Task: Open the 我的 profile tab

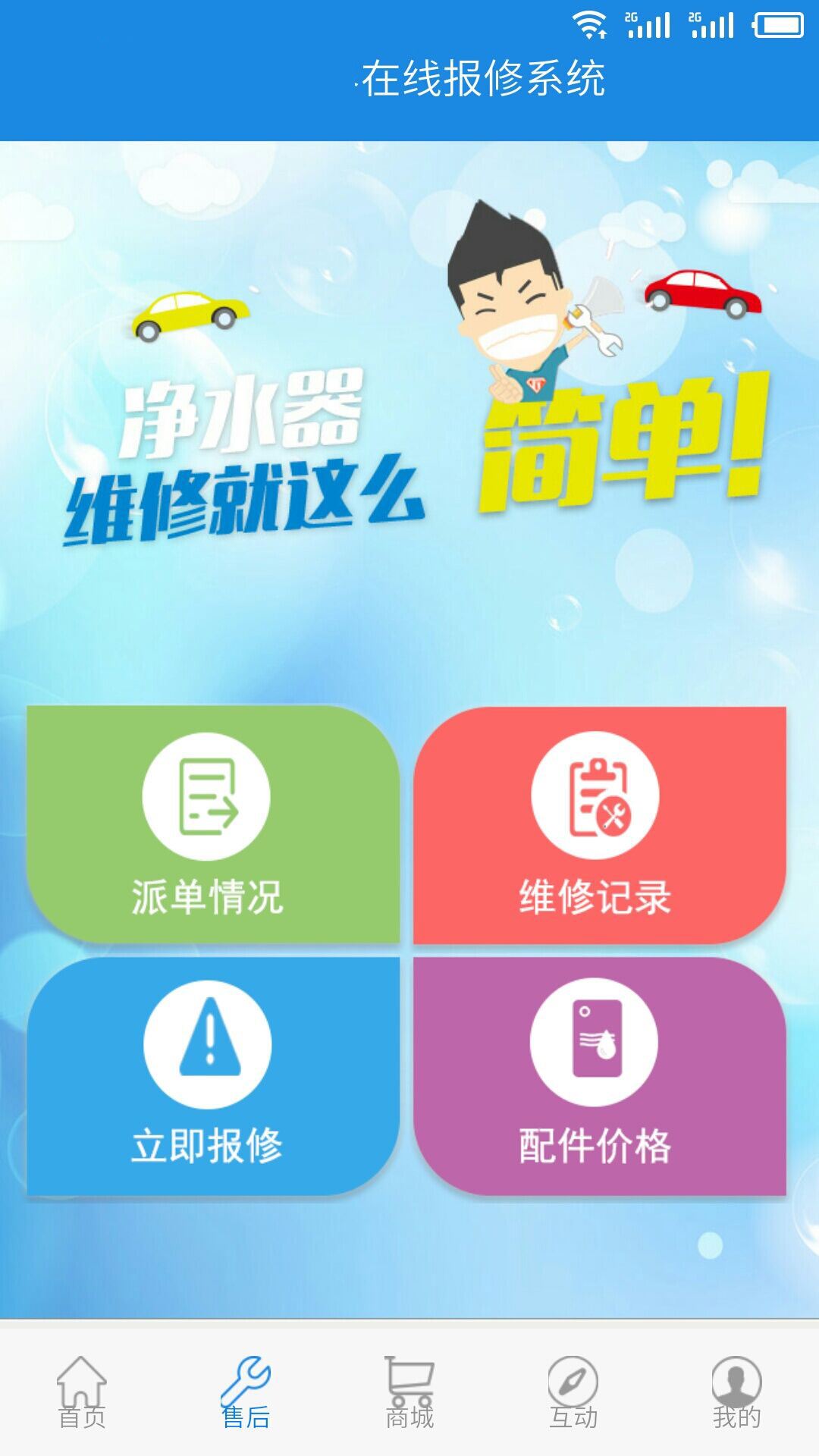Action: pyautogui.click(x=736, y=1392)
